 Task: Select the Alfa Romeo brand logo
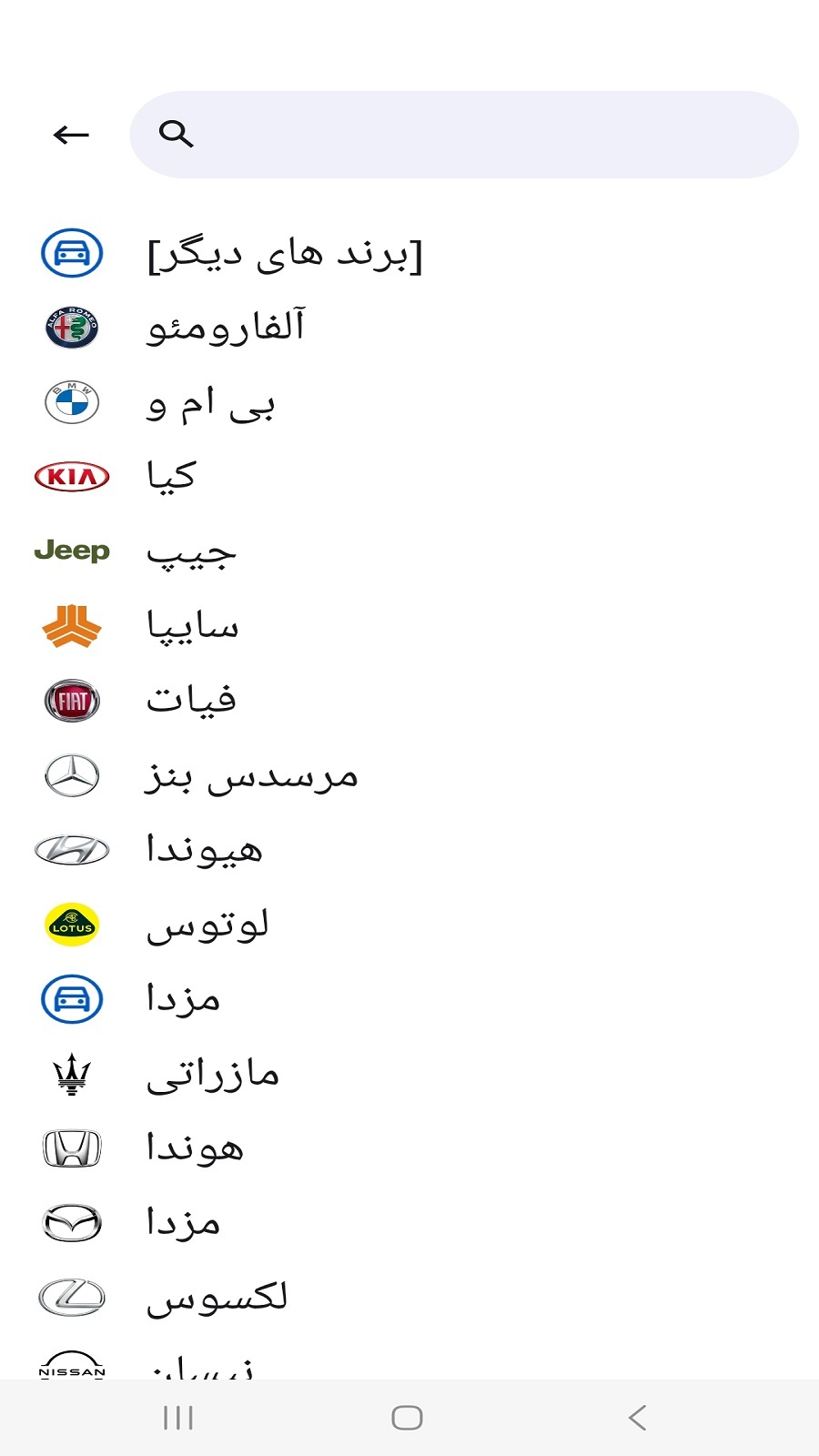71,328
